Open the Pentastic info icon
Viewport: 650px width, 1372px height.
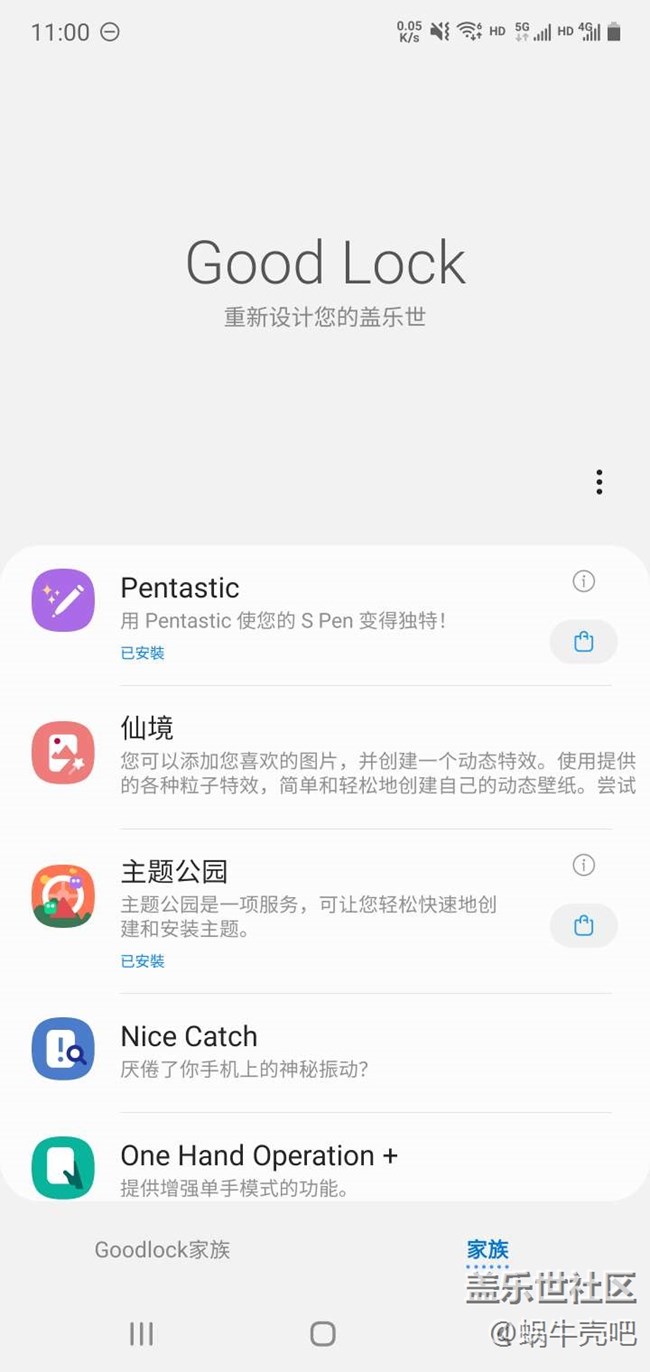pos(584,581)
